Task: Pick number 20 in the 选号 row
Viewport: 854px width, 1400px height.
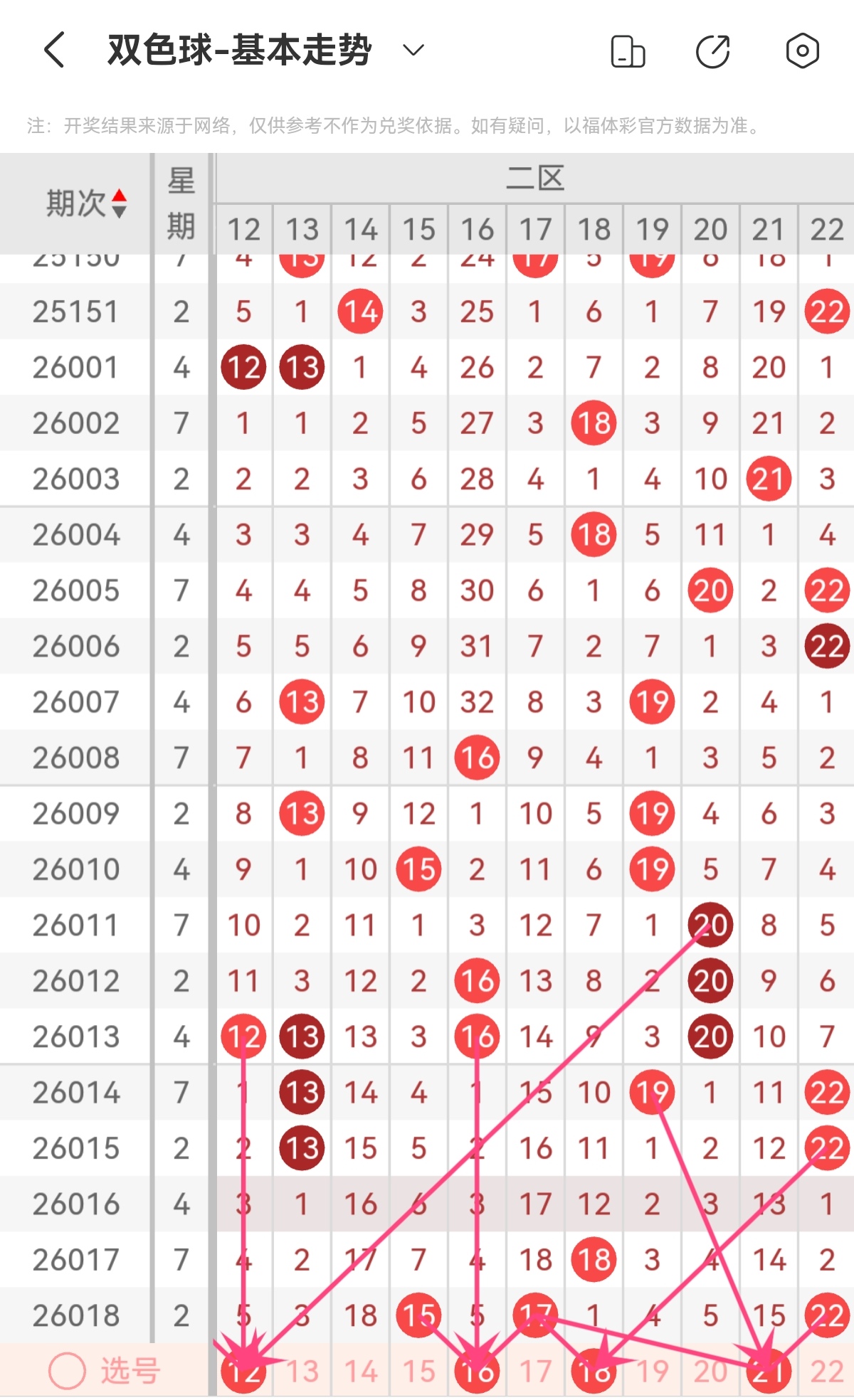Action: (x=710, y=1372)
